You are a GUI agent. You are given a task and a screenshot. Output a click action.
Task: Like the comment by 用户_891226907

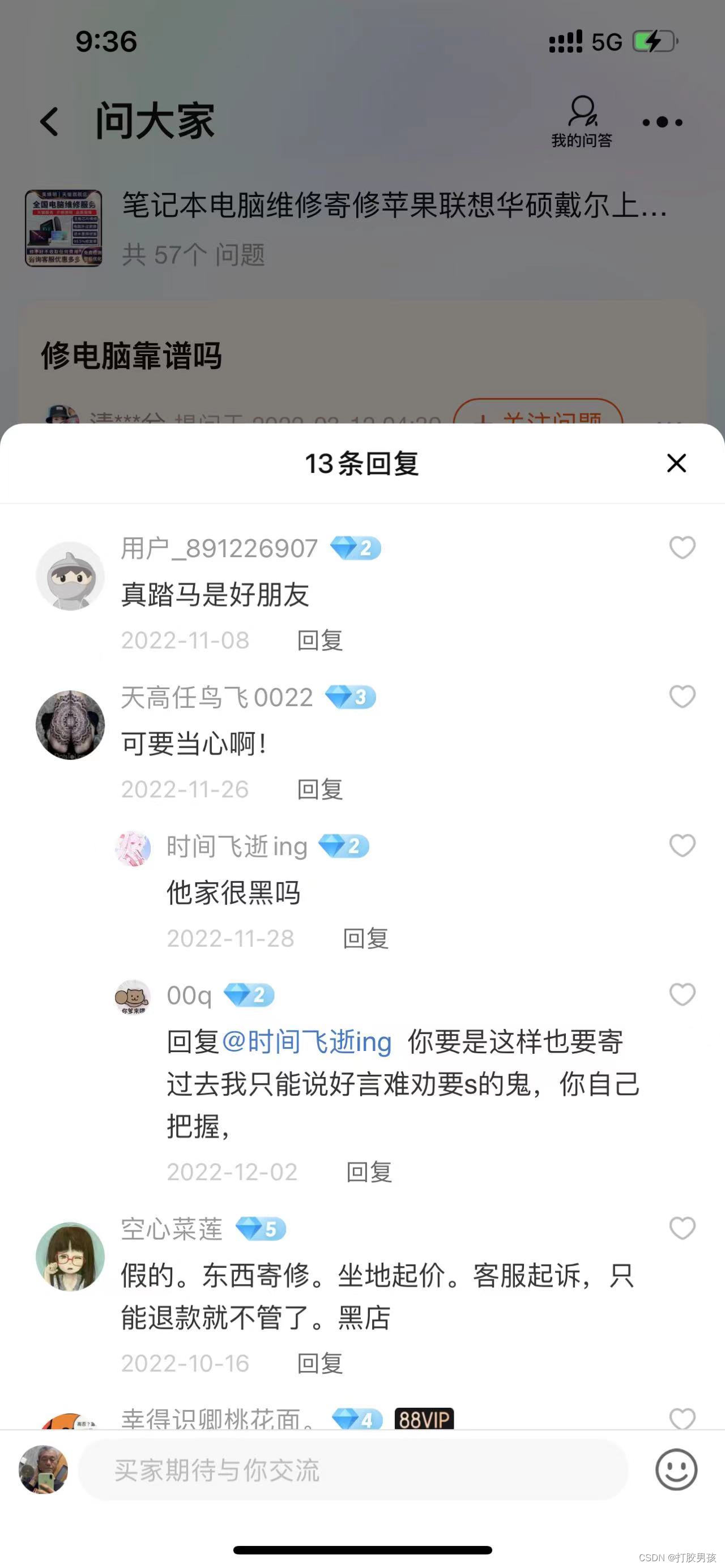(x=682, y=547)
